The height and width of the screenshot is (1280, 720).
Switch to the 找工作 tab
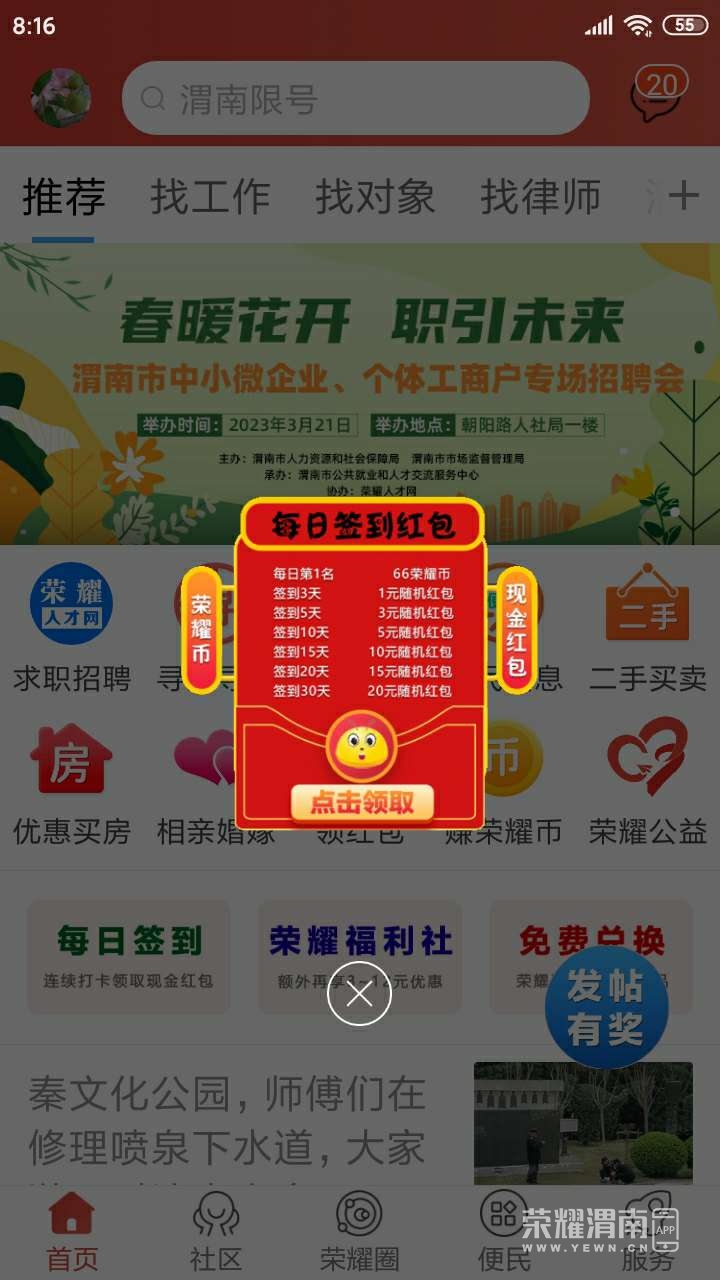tap(210, 197)
